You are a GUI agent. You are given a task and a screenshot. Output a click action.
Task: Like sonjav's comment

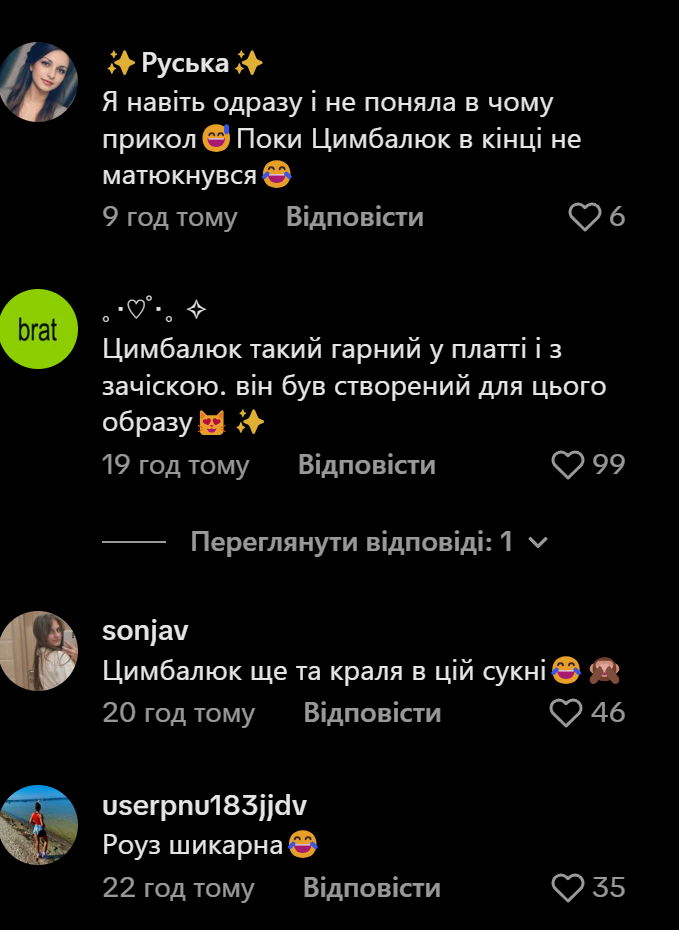coord(567,712)
